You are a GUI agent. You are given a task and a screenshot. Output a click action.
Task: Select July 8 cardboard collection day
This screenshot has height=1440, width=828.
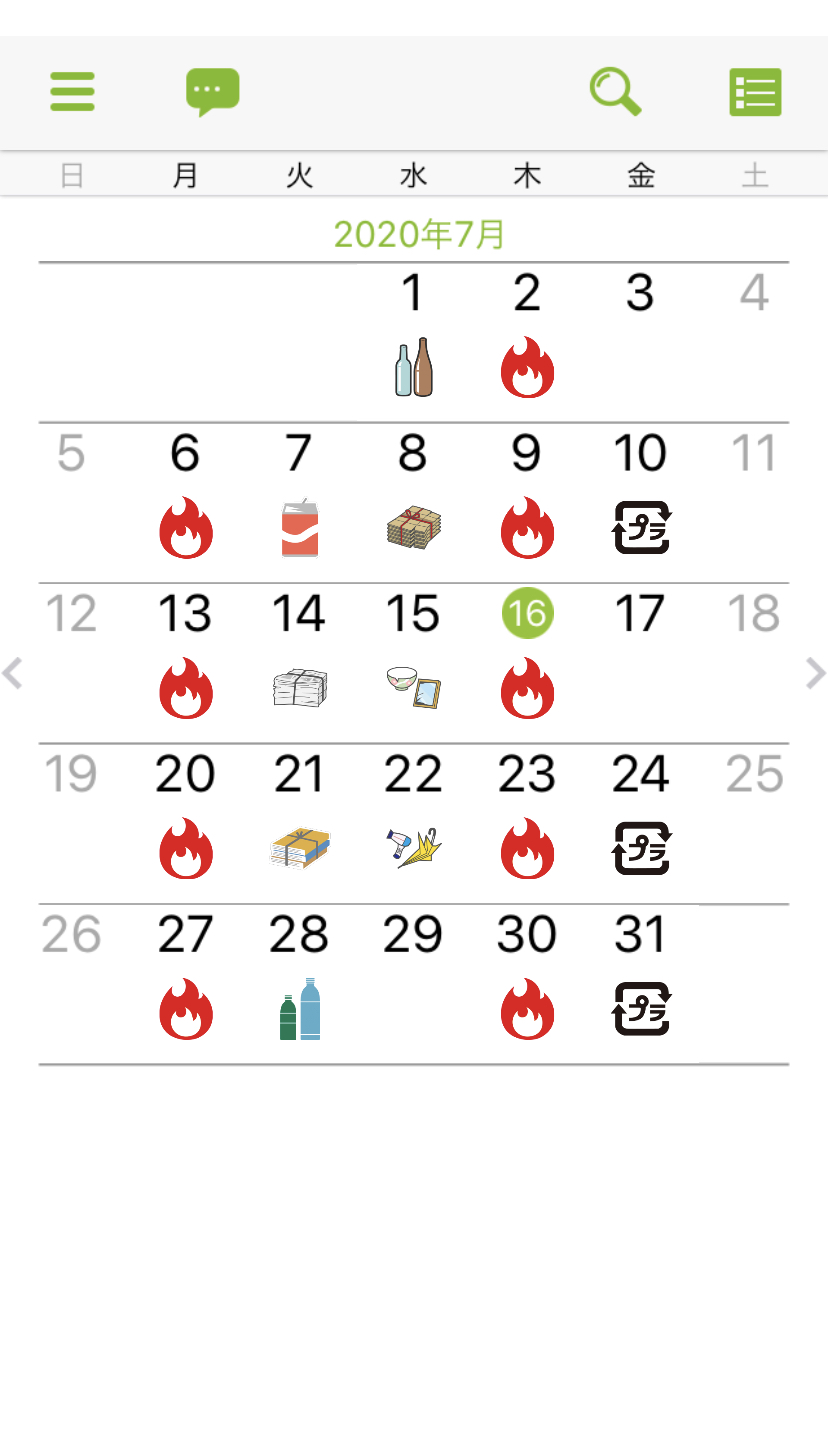coord(413,502)
